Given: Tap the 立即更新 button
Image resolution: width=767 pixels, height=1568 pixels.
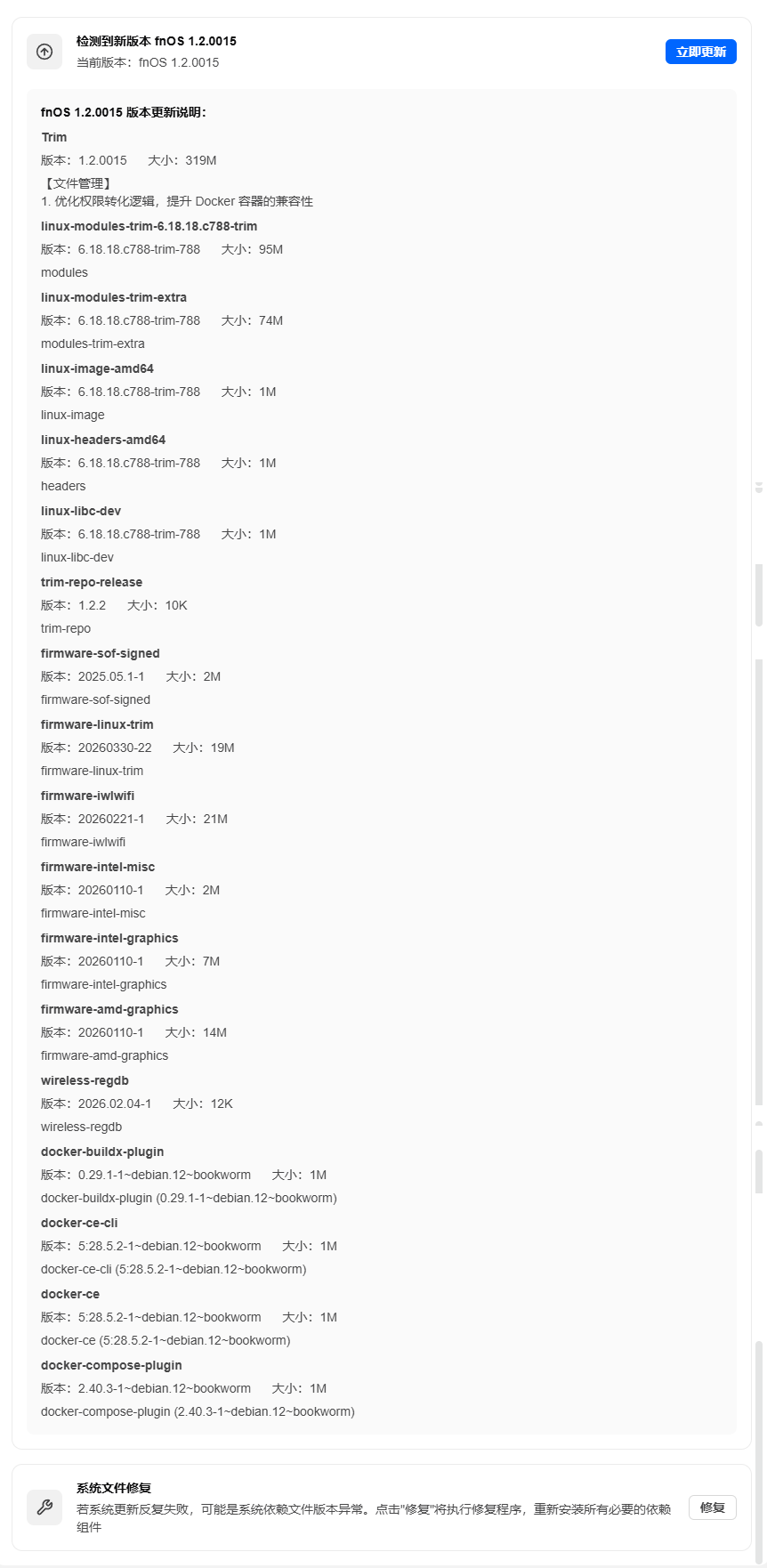Looking at the screenshot, I should (700, 52).
